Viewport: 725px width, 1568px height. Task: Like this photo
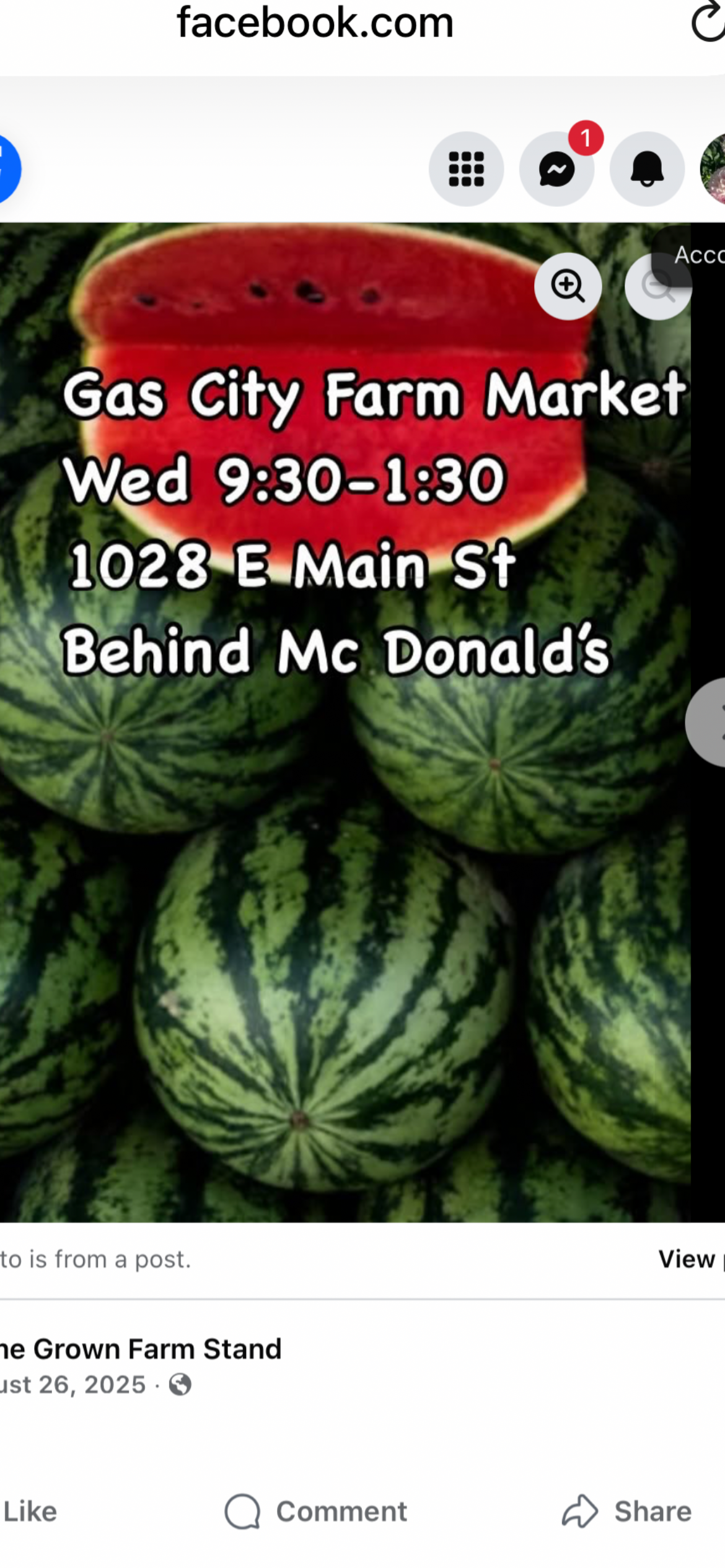[x=29, y=1512]
